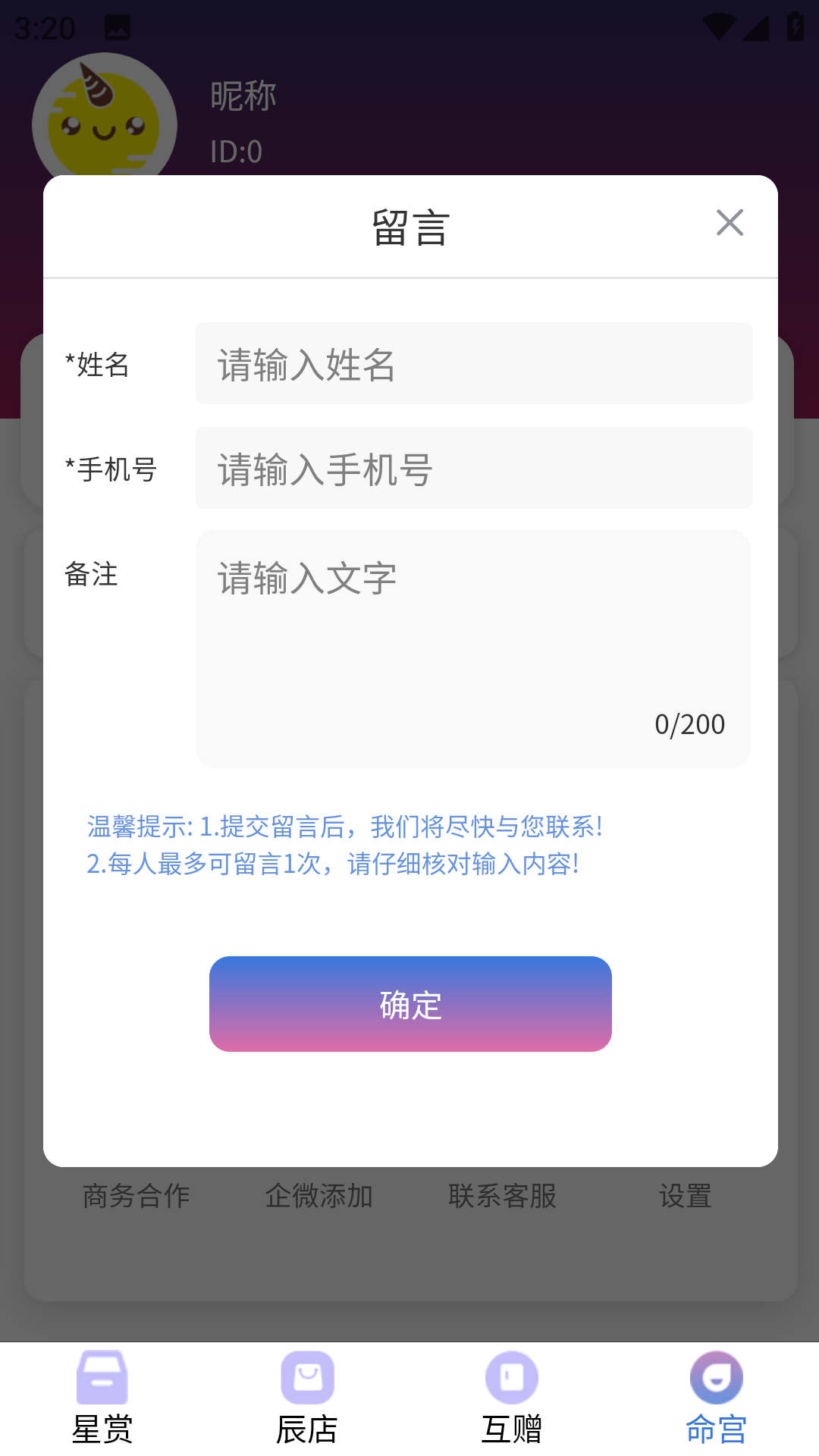Tap the 姓名 name input field

[474, 364]
